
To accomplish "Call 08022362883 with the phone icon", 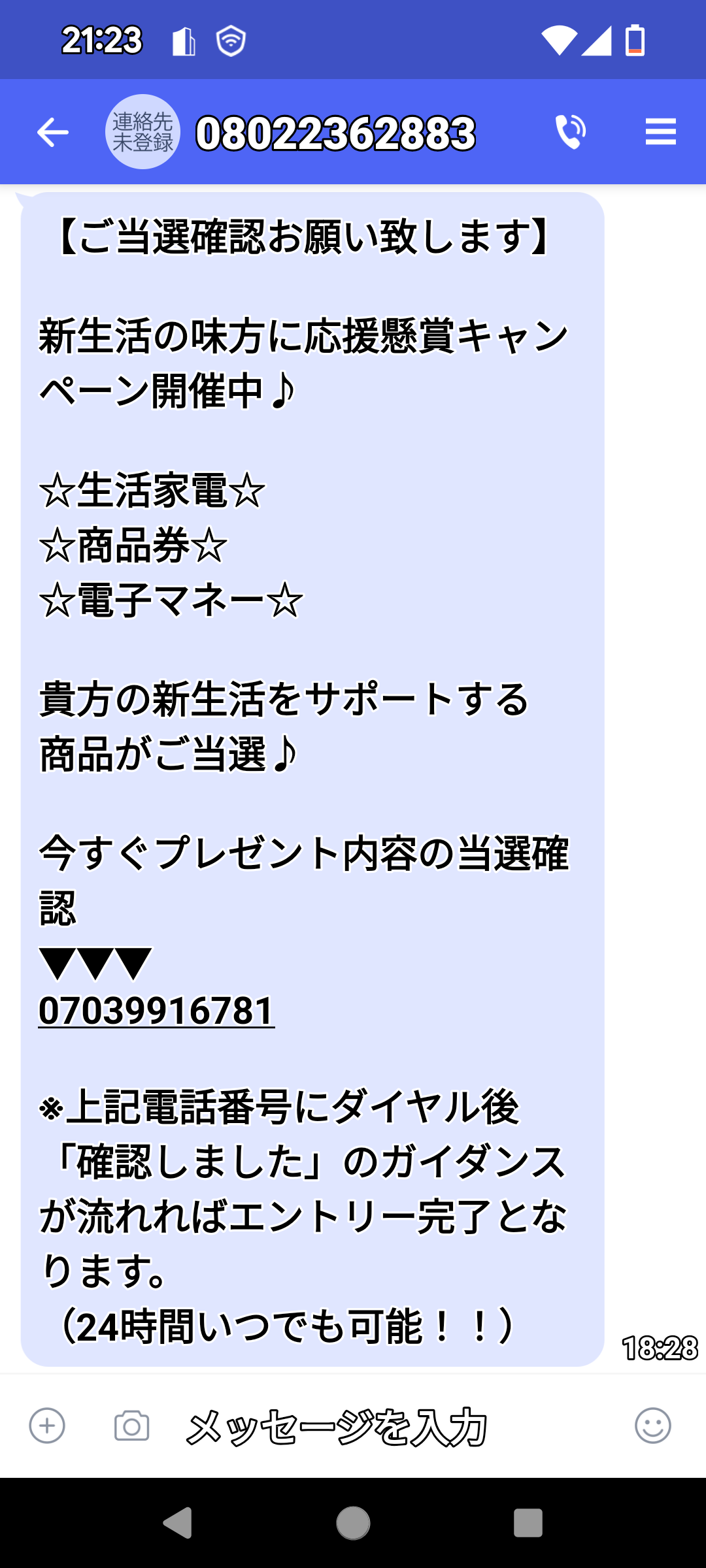I will coord(571,132).
